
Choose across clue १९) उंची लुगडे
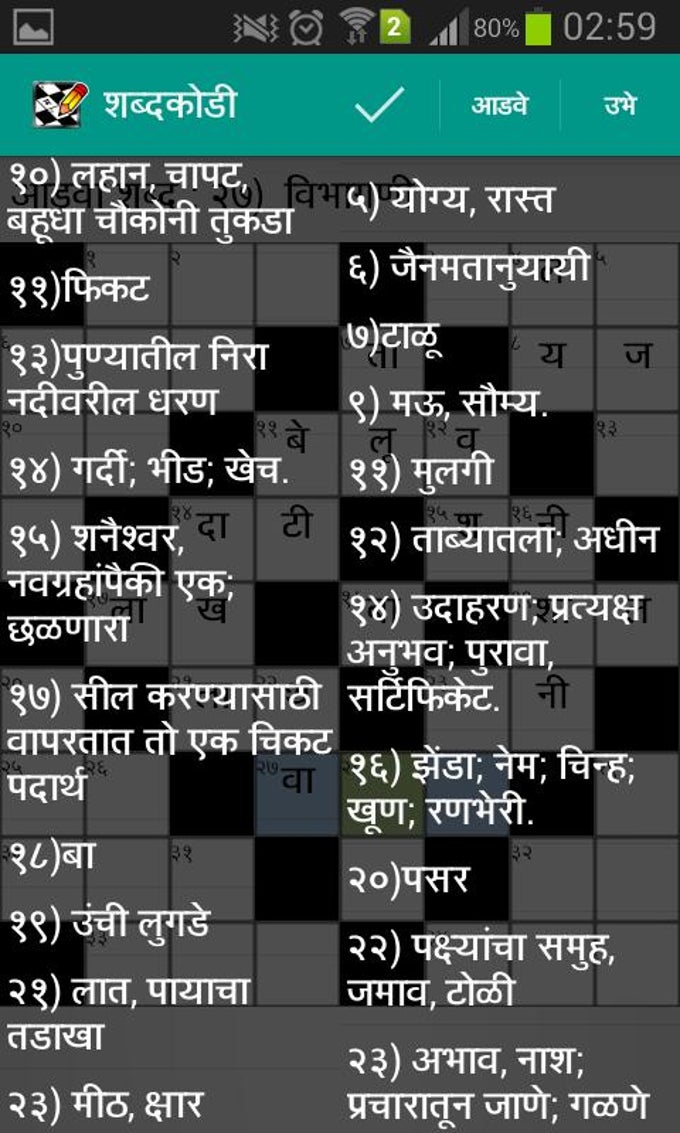pyautogui.click(x=110, y=923)
